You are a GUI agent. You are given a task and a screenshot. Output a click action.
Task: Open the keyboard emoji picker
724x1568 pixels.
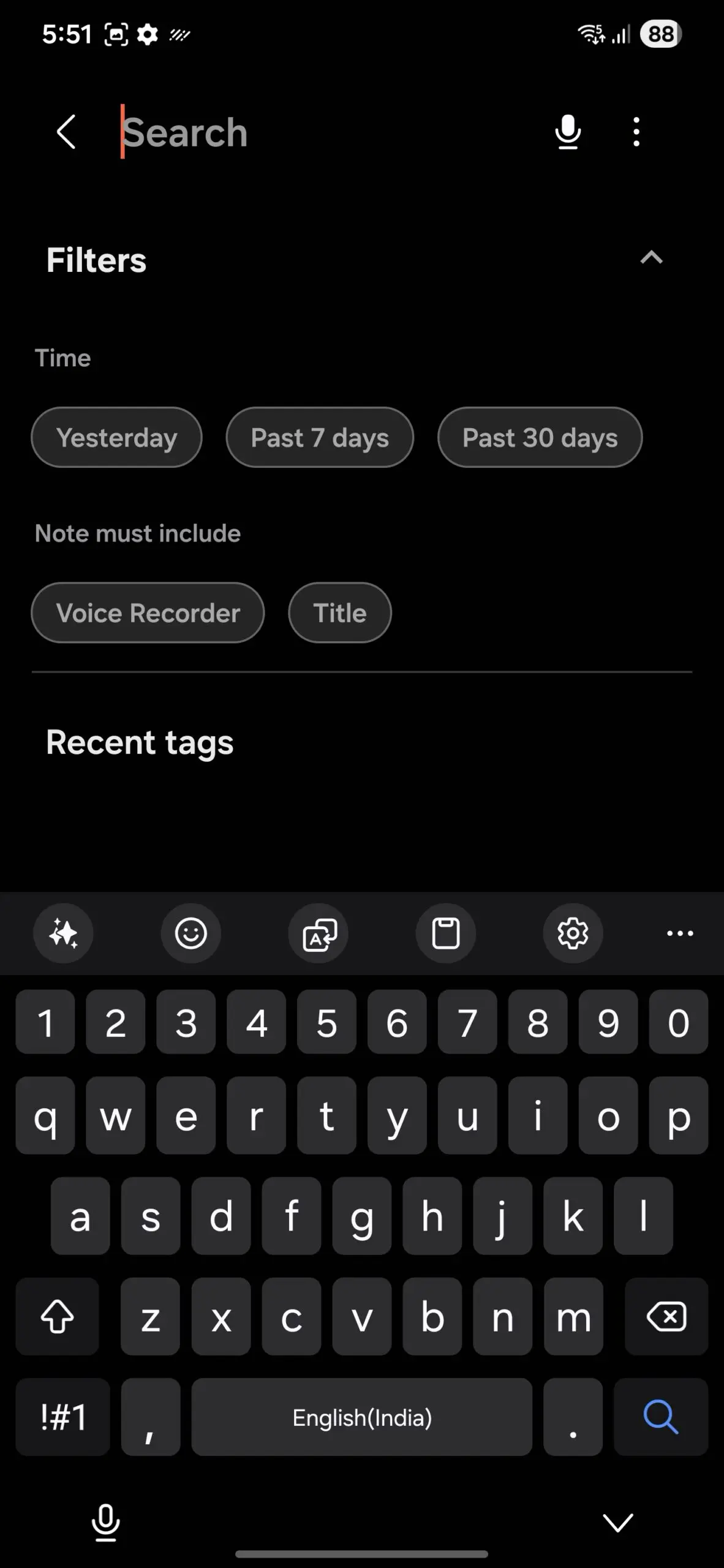point(191,933)
